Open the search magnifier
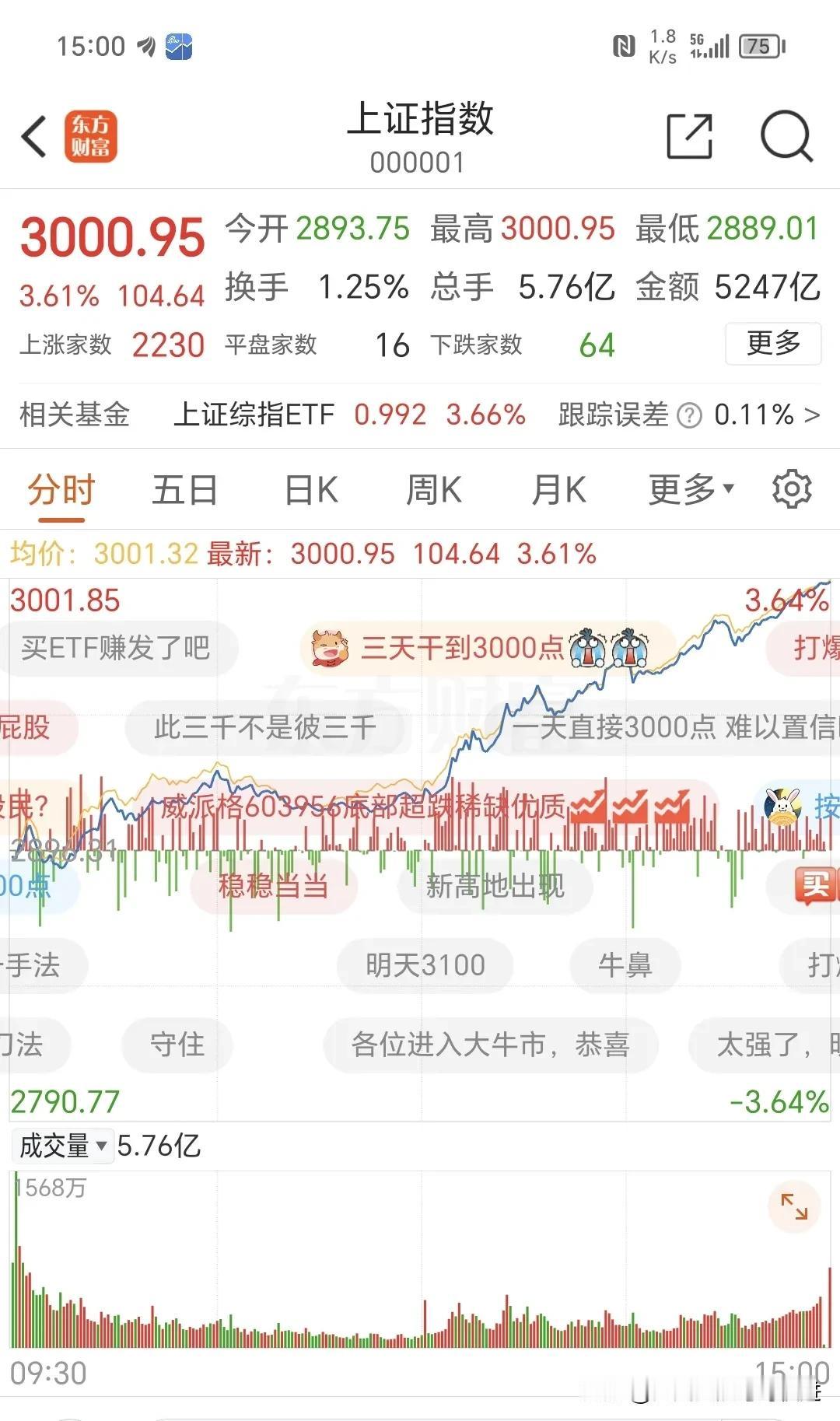Screen dimensions: 840x1421 tap(786, 136)
